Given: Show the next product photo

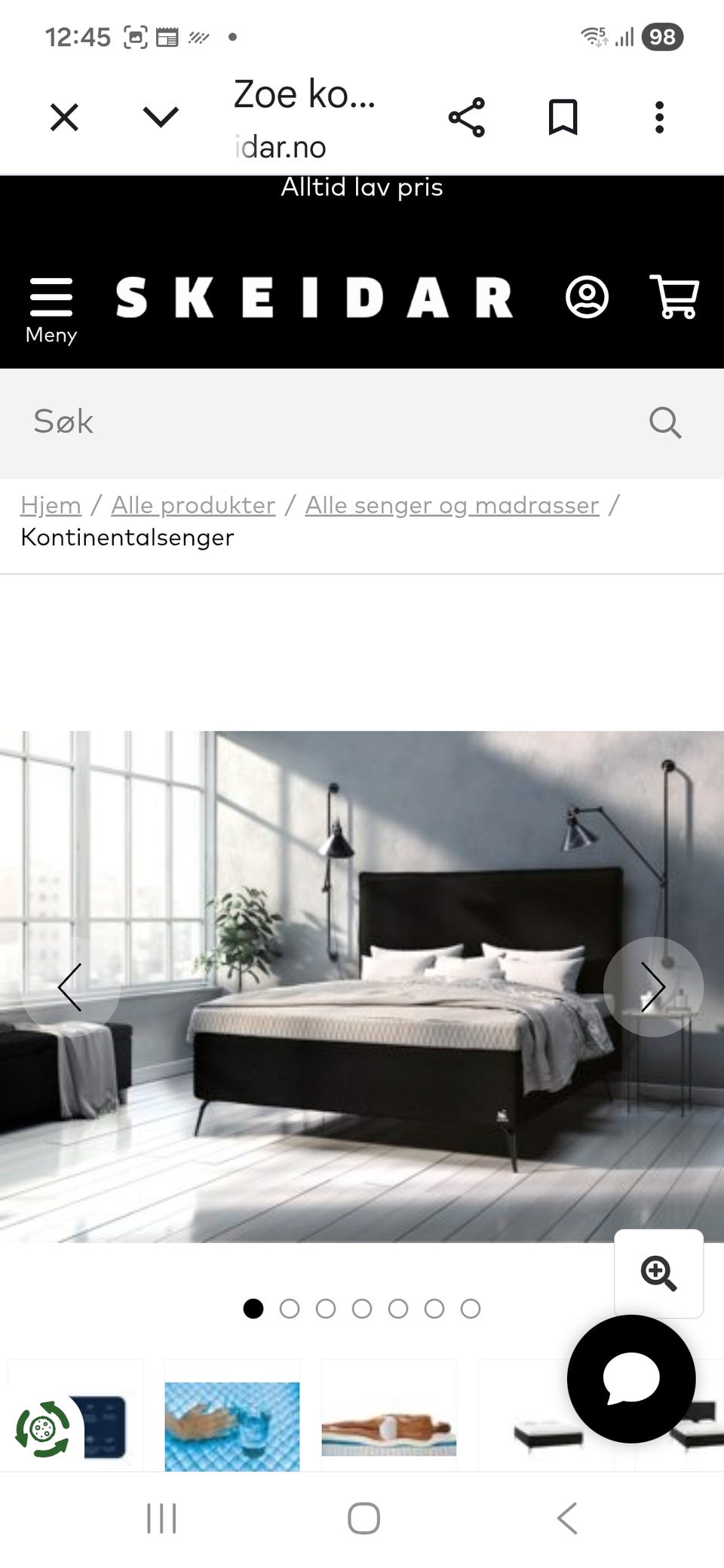Looking at the screenshot, I should [x=654, y=986].
